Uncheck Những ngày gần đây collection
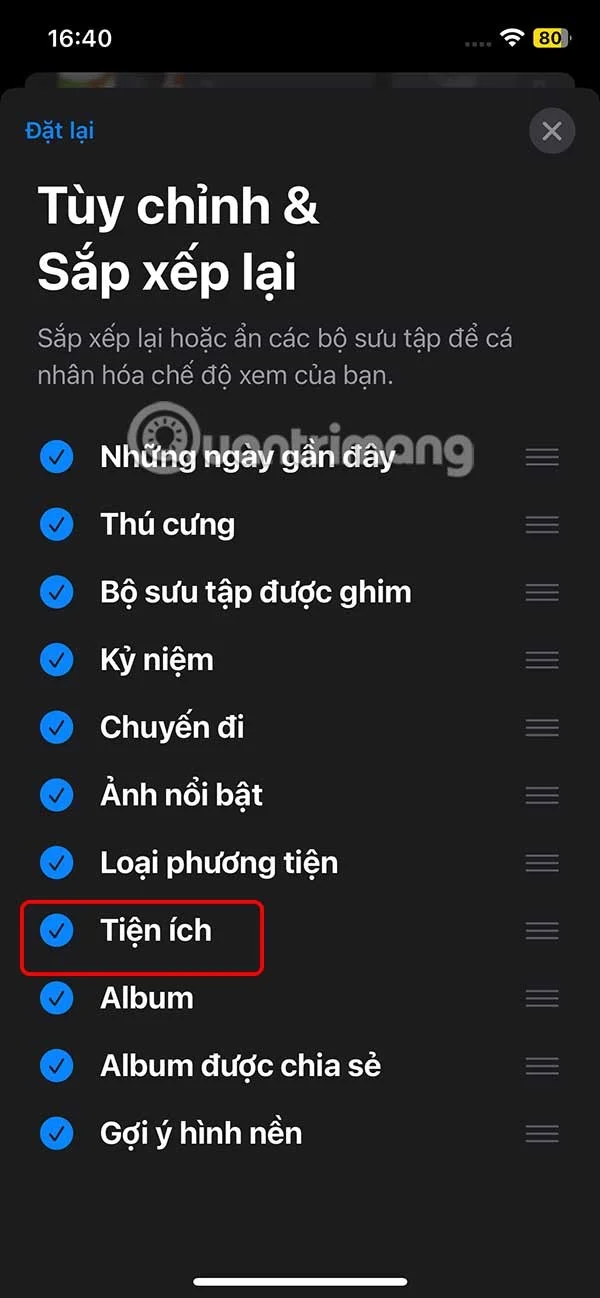The image size is (600, 1298). coord(57,457)
